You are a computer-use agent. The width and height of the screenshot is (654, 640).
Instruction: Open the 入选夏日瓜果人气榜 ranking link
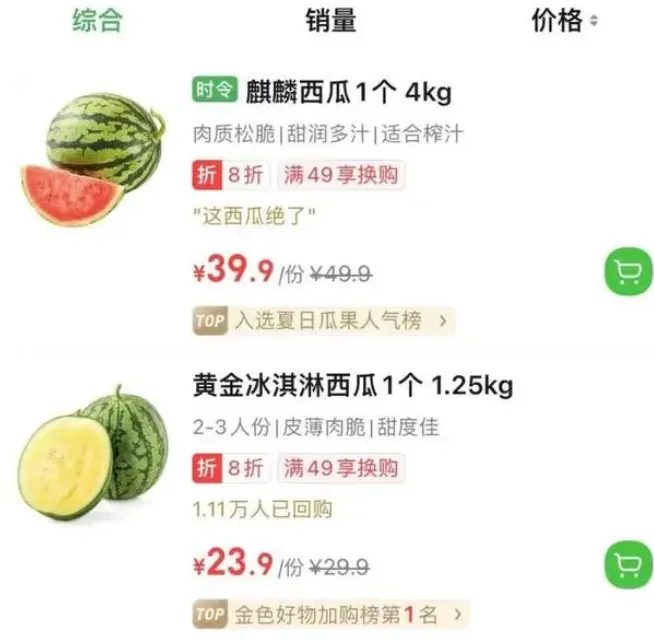324,321
